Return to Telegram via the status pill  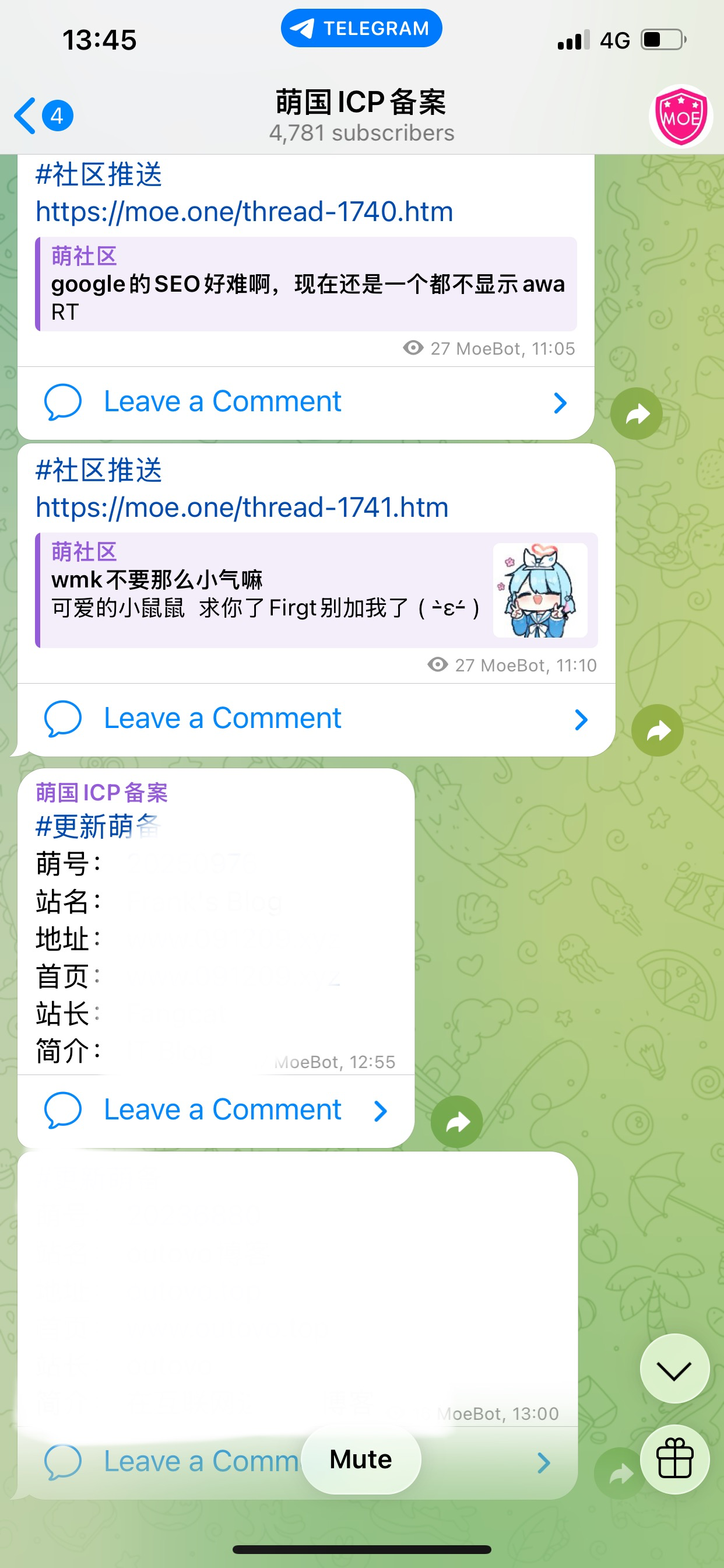pyautogui.click(x=361, y=28)
